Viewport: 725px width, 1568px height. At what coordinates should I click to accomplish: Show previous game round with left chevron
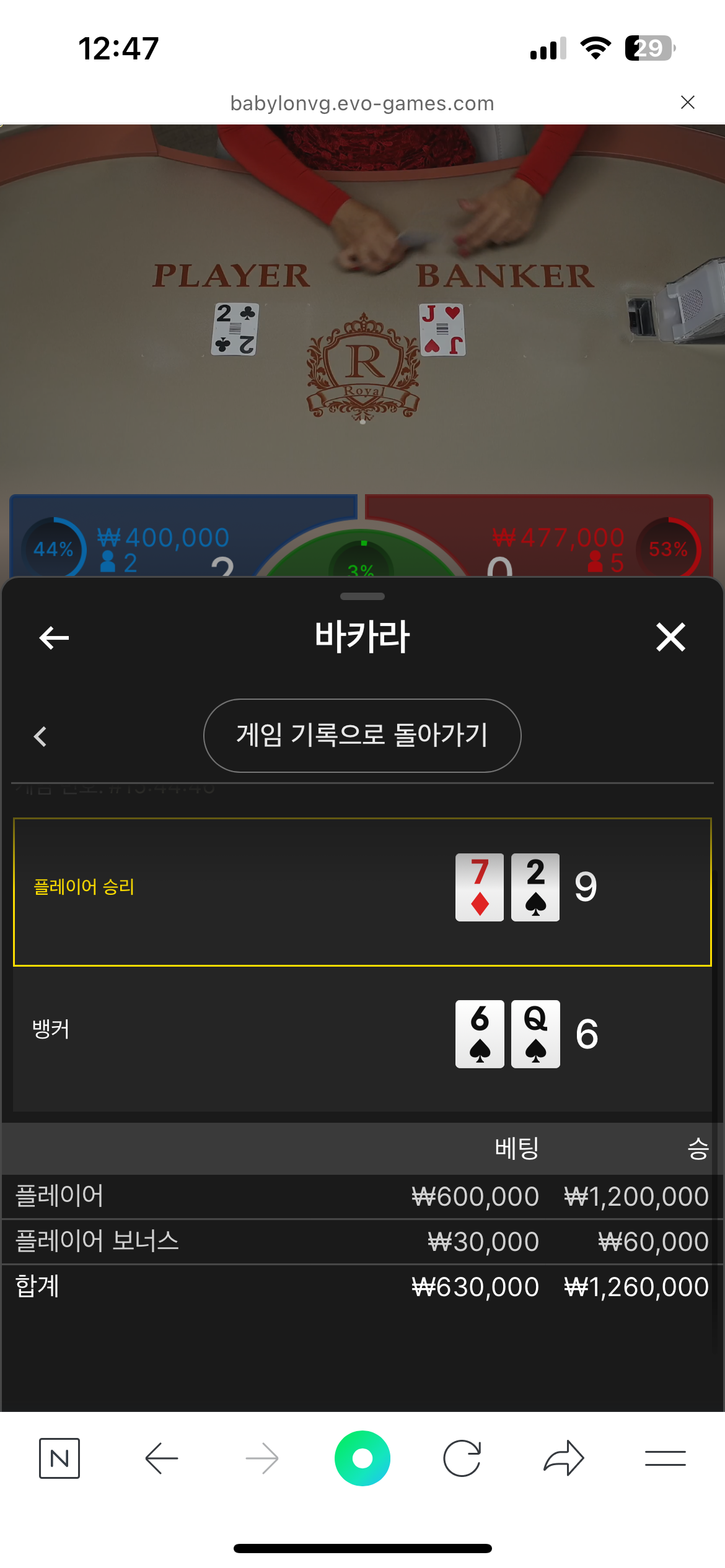(x=40, y=736)
